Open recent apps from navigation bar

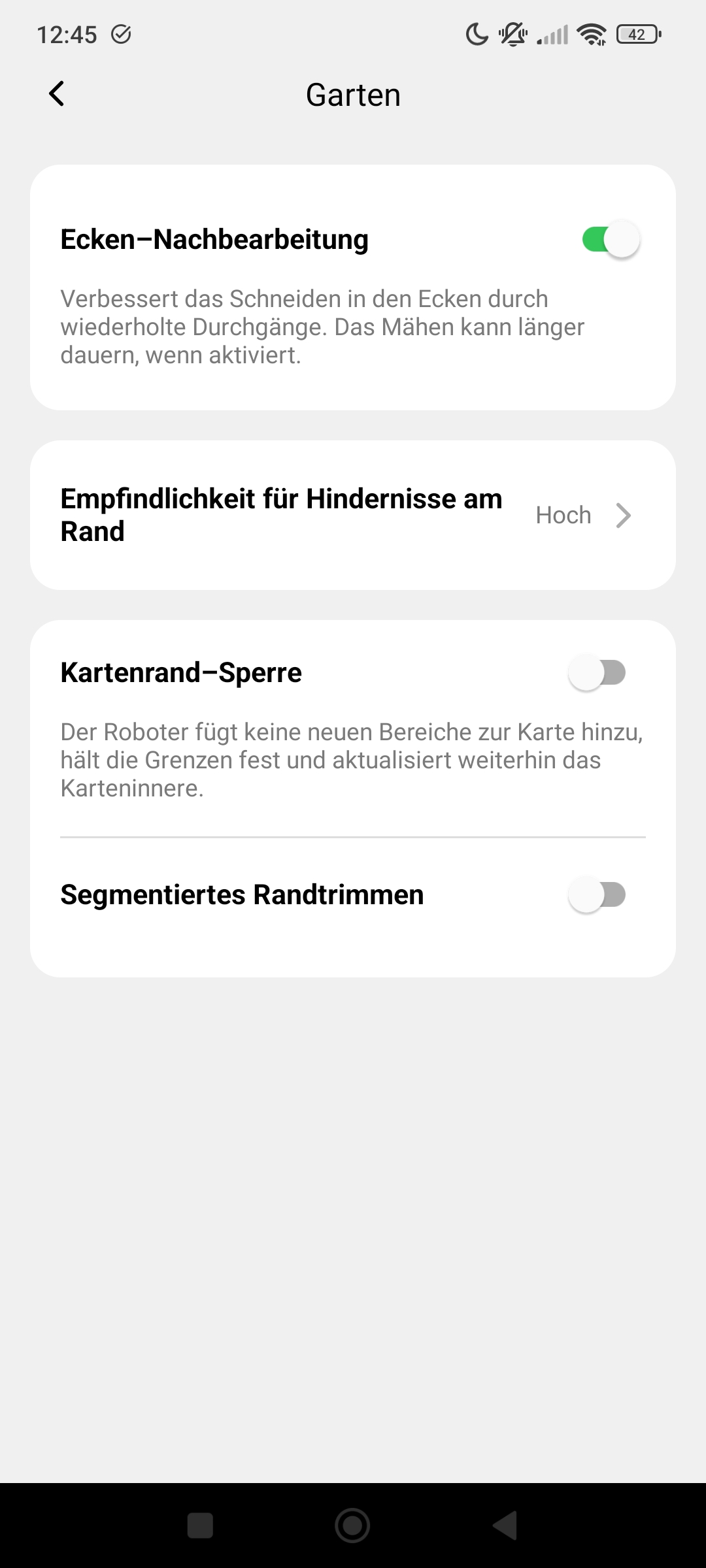[x=200, y=1526]
